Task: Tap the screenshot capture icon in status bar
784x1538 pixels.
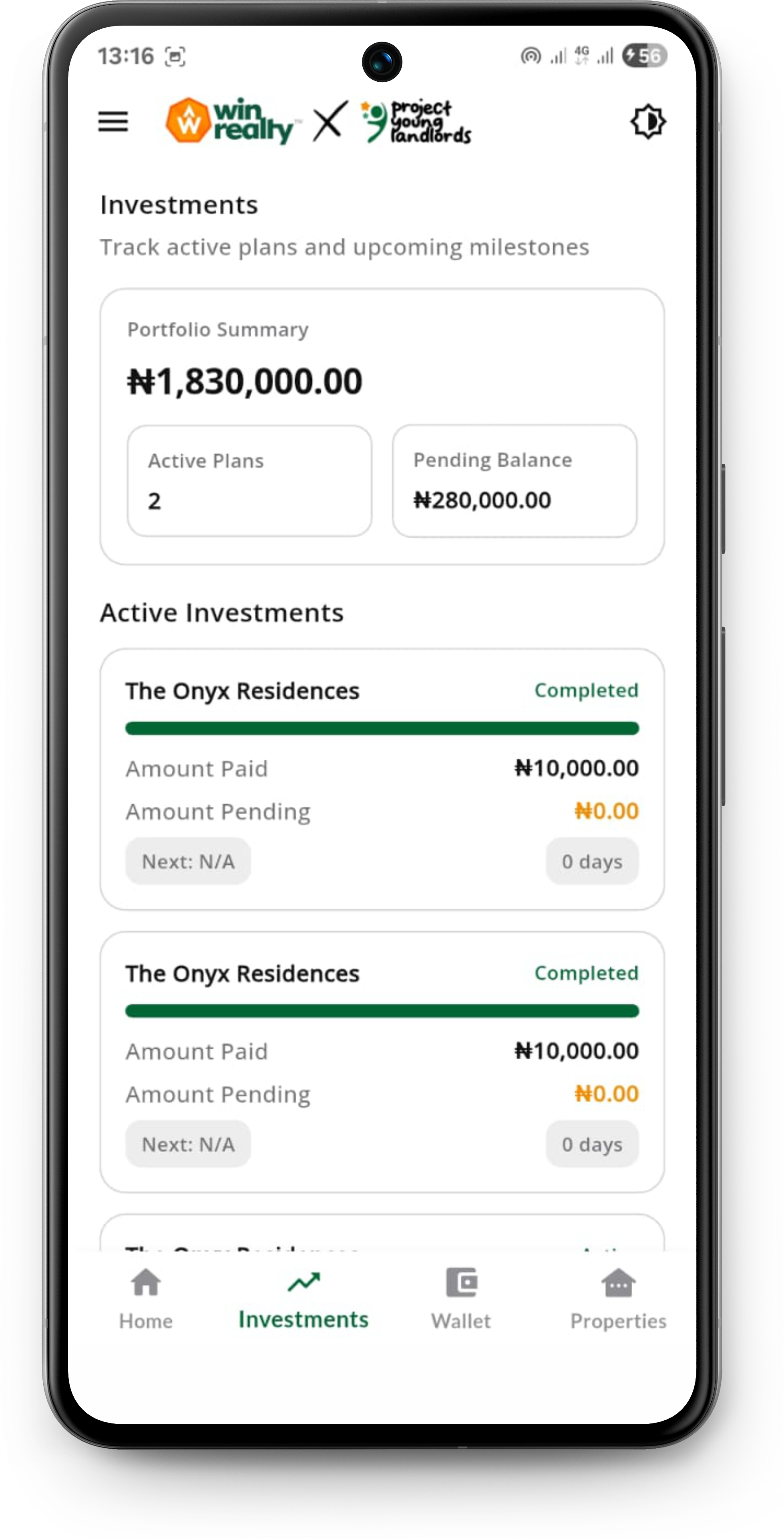Action: point(175,56)
